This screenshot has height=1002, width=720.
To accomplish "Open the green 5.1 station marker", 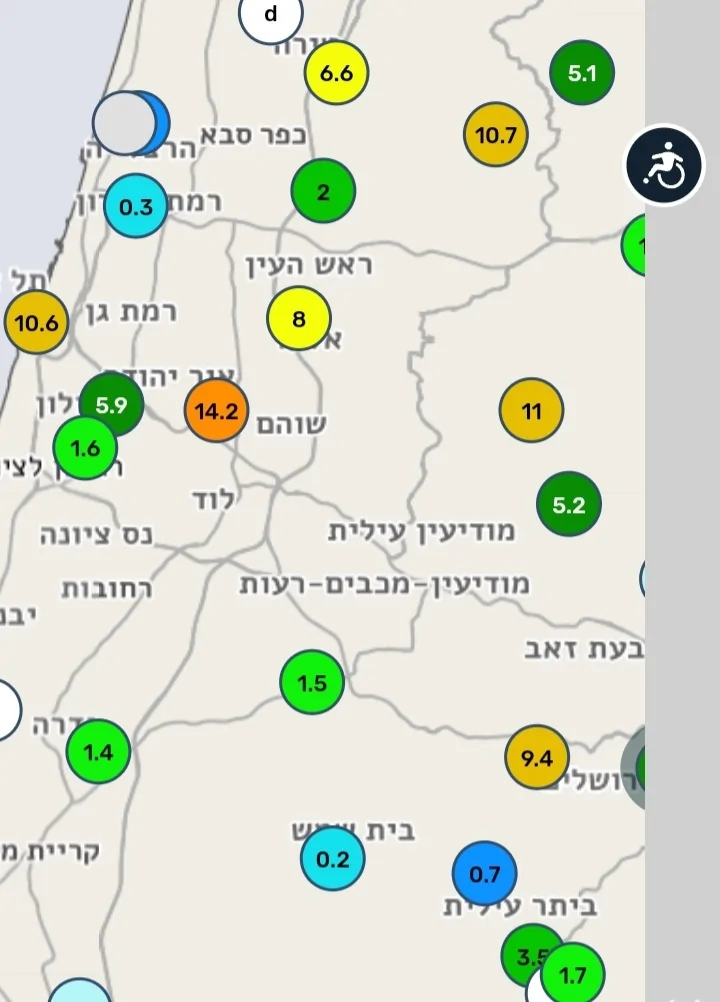I will point(582,73).
